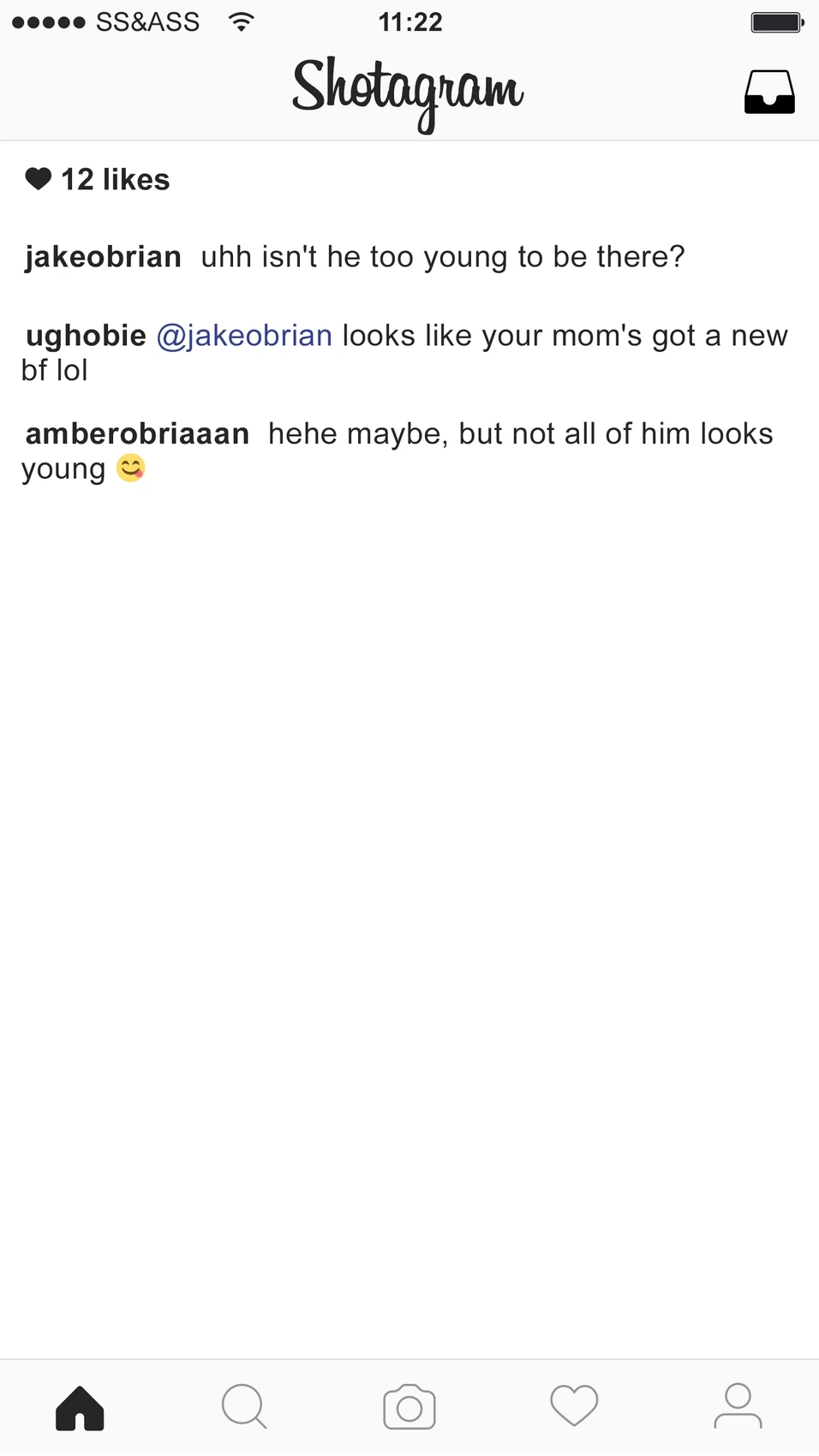The height and width of the screenshot is (1456, 819).
Task: Go to the Home feed tab
Action: coord(80,1407)
